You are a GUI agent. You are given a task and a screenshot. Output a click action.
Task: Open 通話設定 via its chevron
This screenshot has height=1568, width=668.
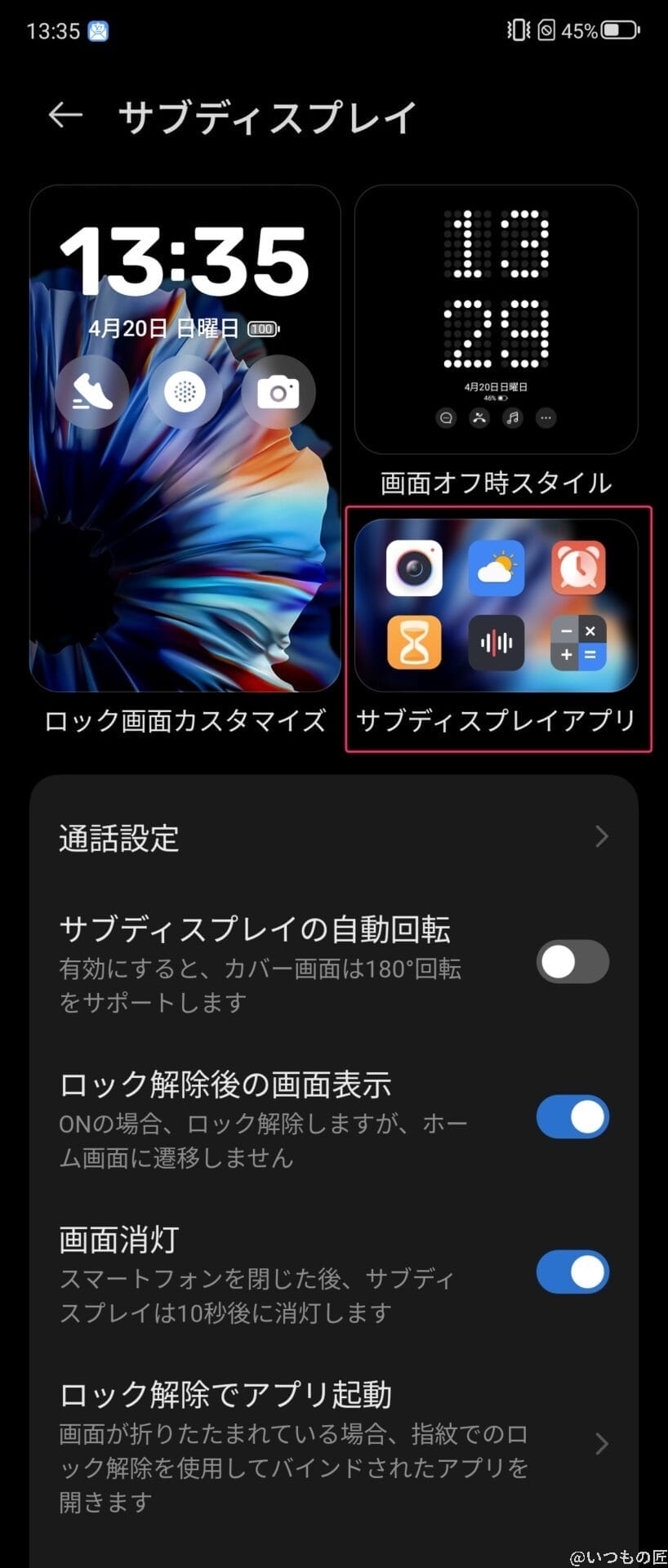pos(601,837)
